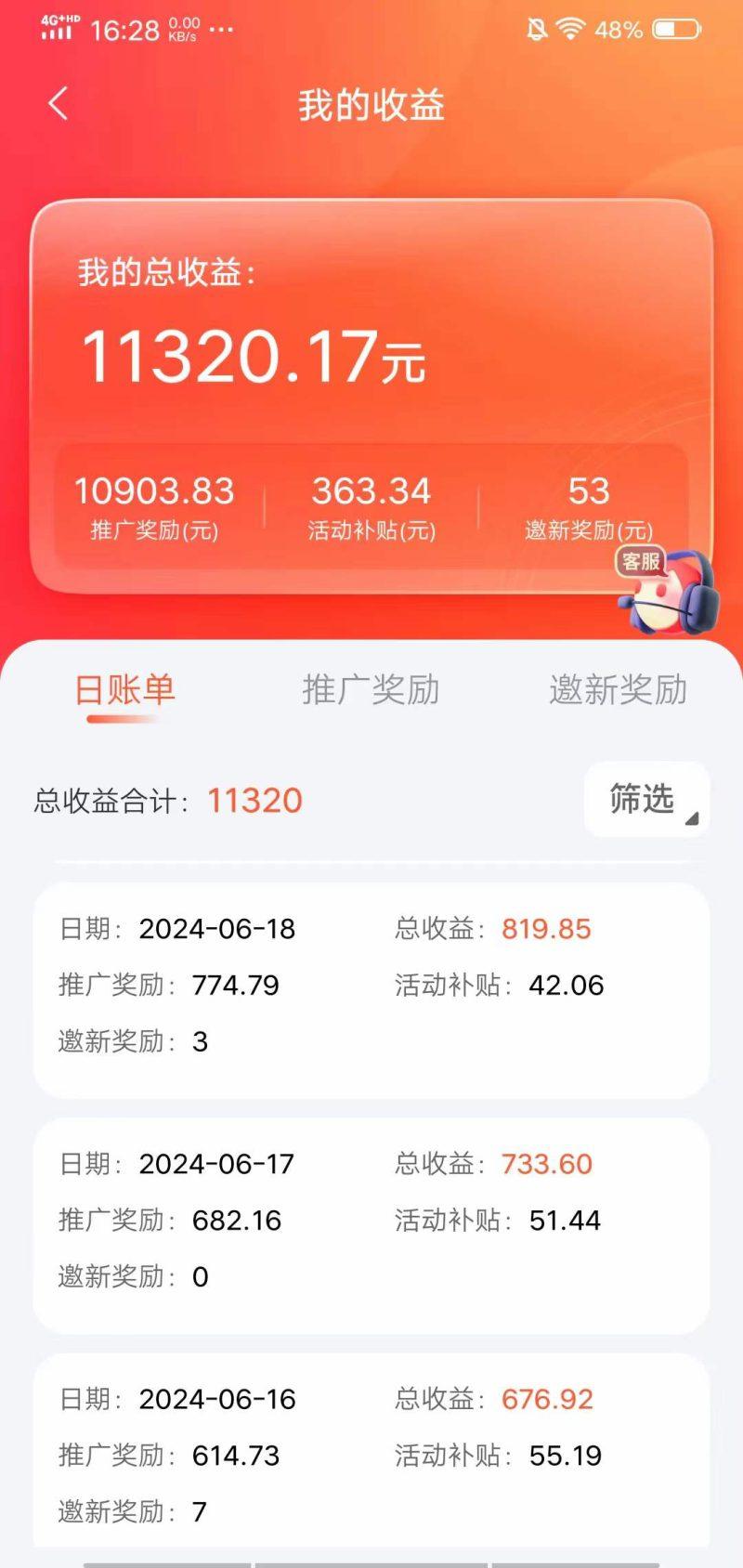
Task: Tap the back arrow to leave 我的收益
Action: pyautogui.click(x=58, y=104)
